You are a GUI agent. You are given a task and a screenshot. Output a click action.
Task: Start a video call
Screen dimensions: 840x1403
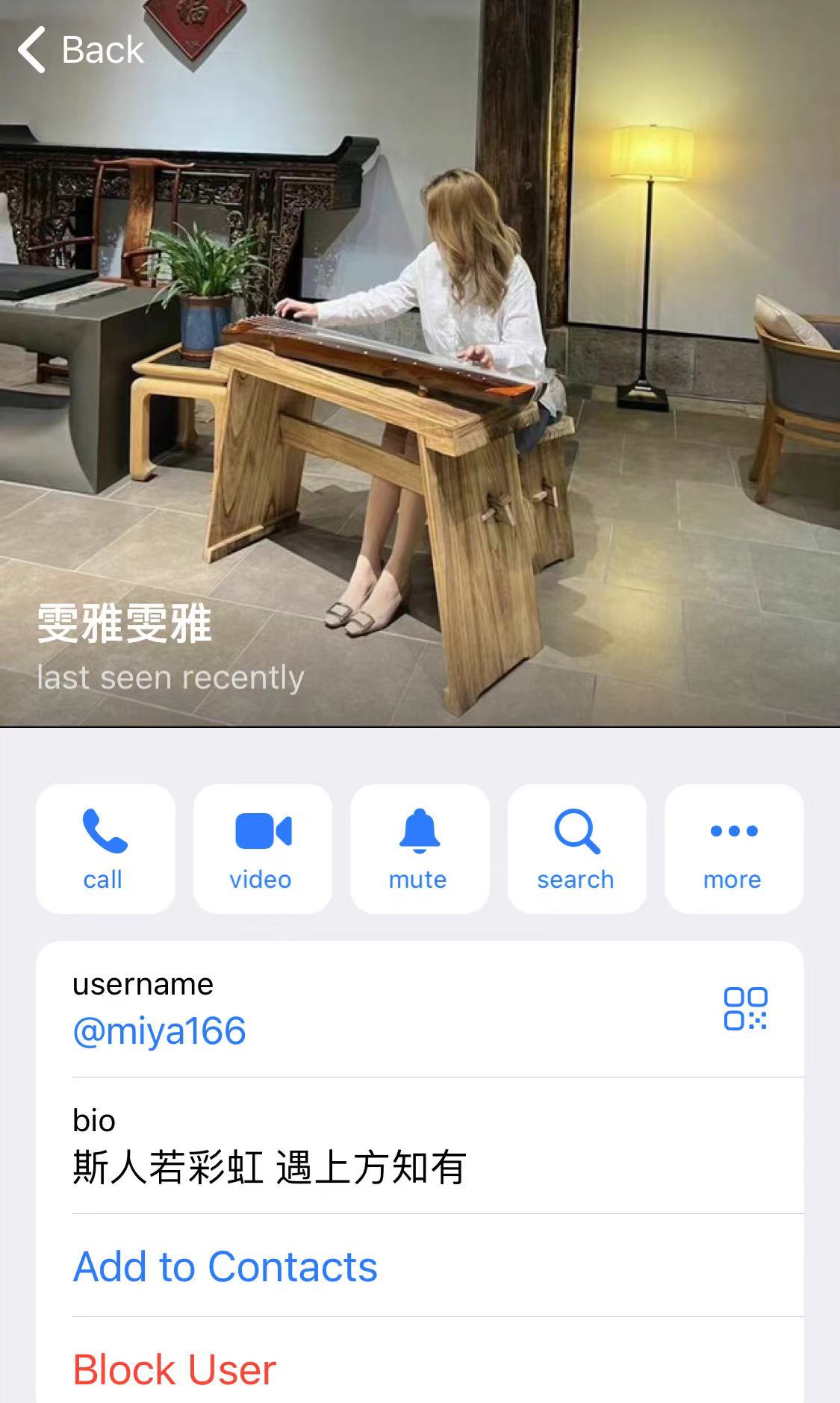pos(262,848)
